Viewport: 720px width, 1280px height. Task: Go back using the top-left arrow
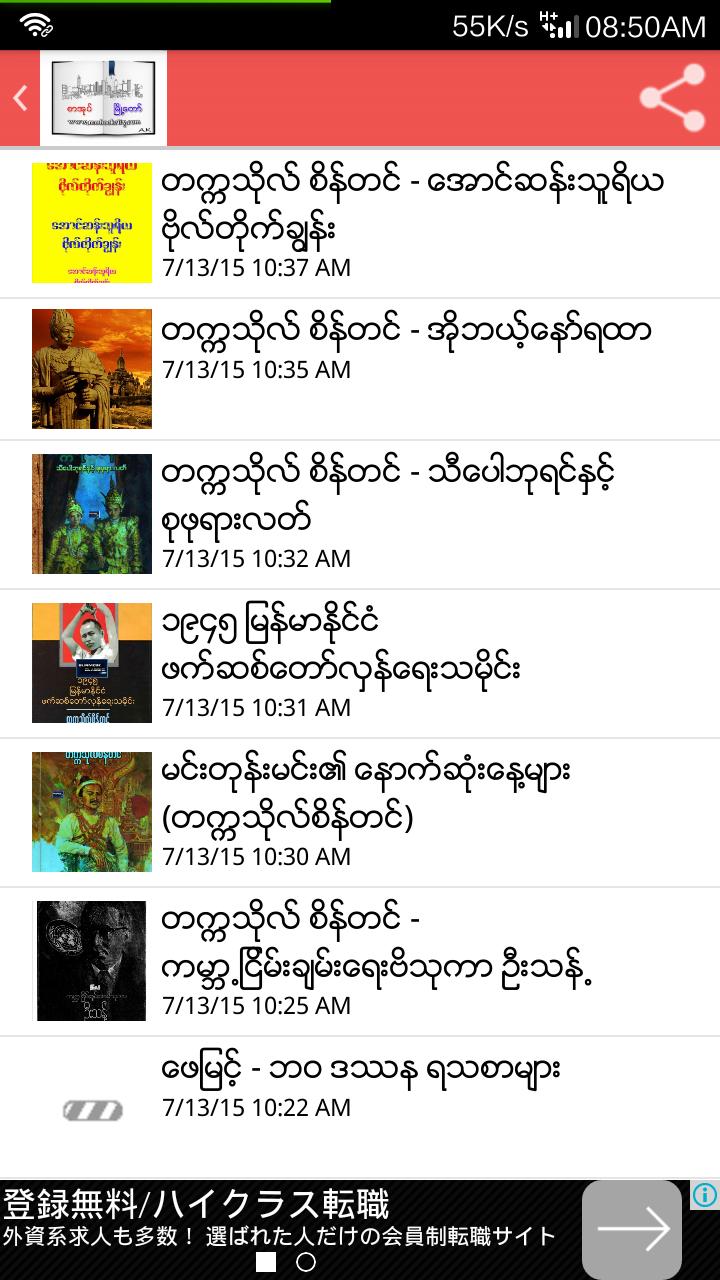(20, 98)
